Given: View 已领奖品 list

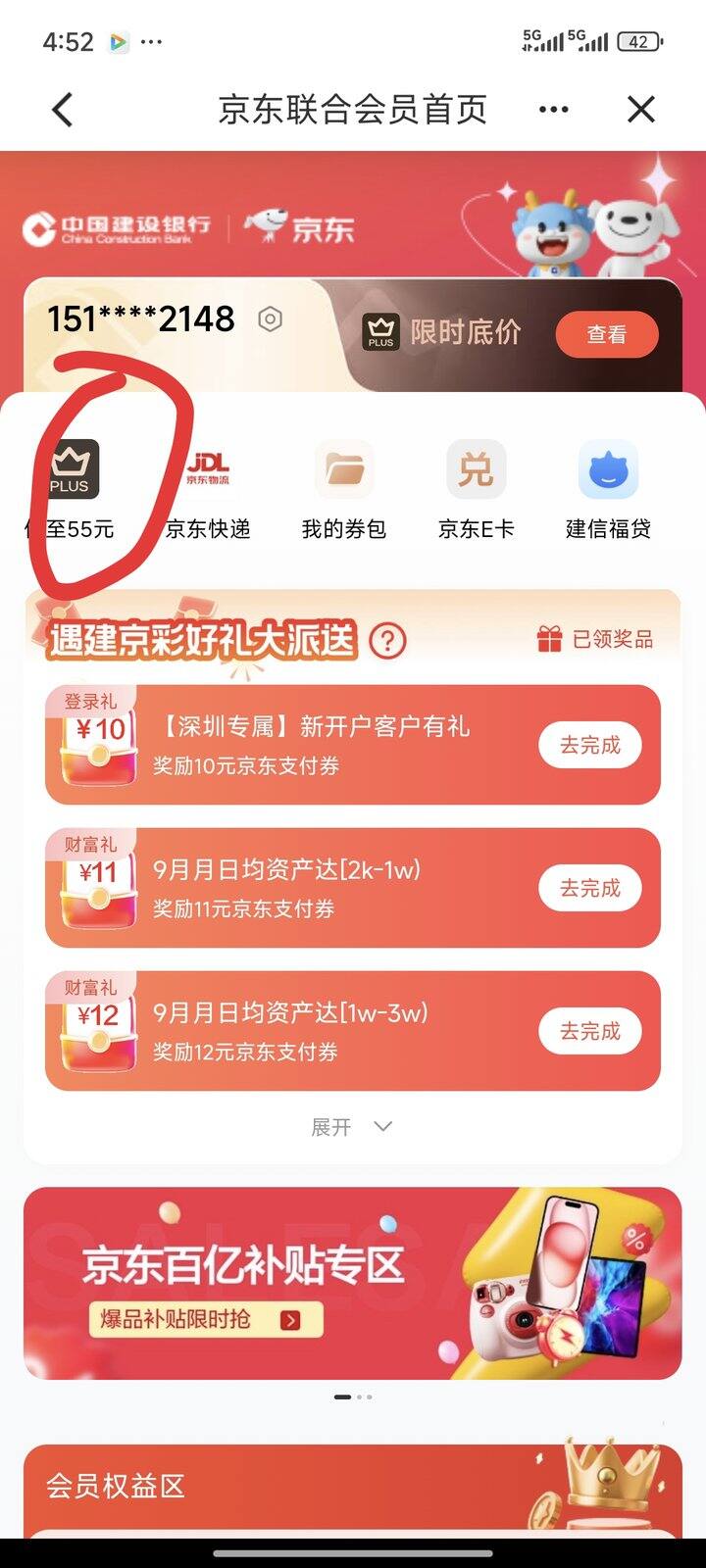Looking at the screenshot, I should [595, 640].
